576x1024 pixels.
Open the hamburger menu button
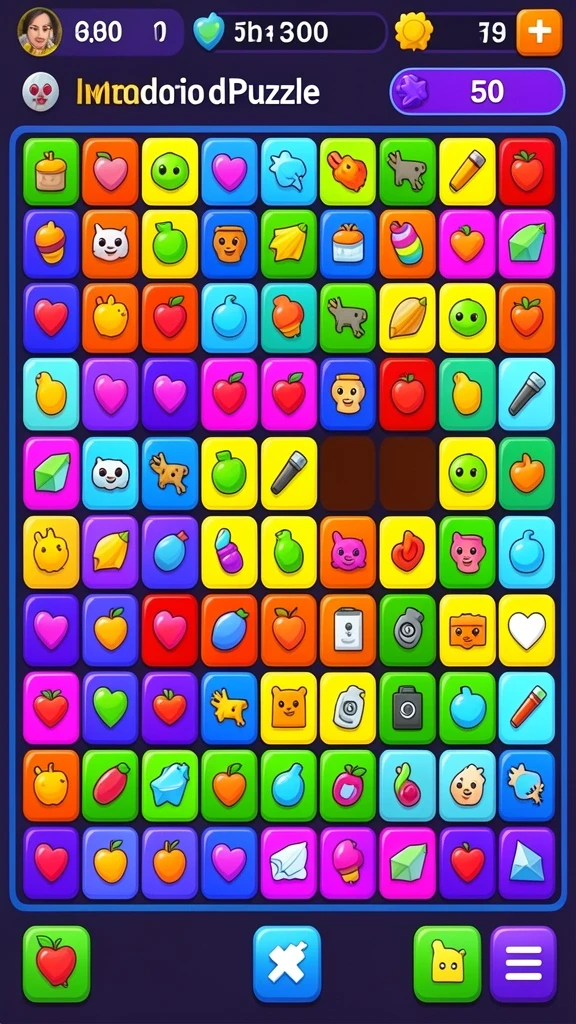[x=523, y=963]
